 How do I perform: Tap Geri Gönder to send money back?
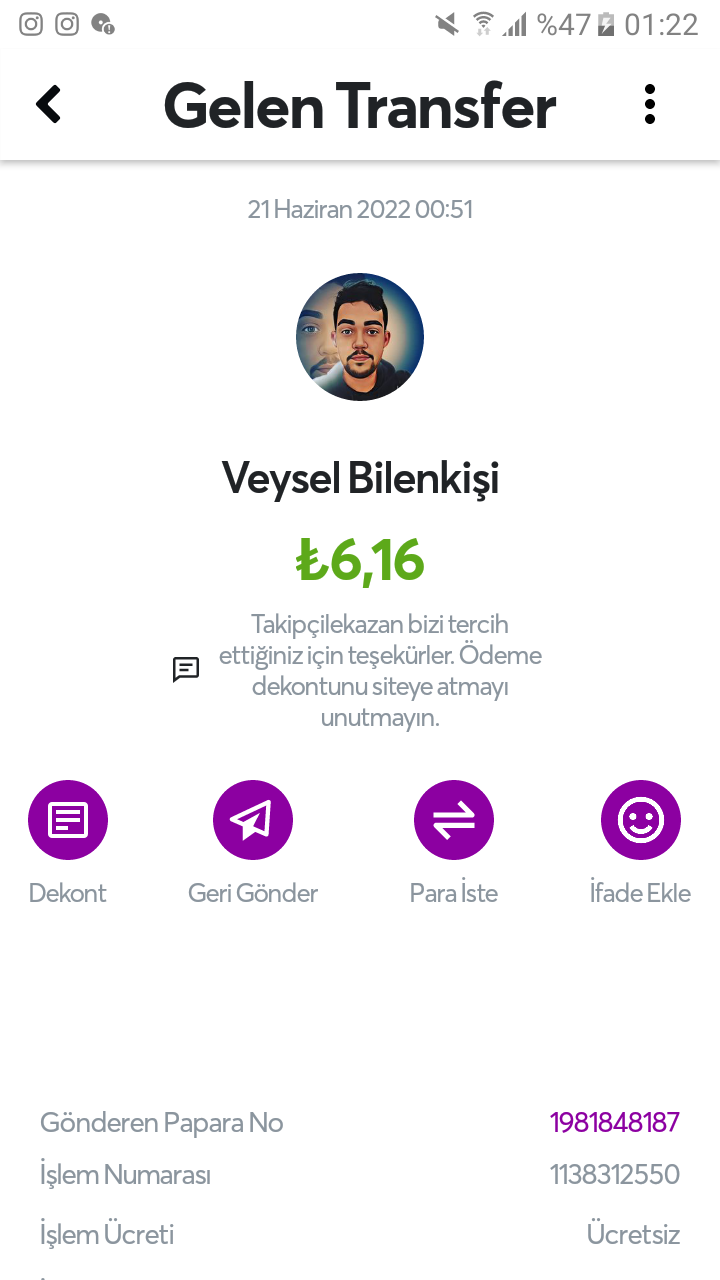tap(253, 820)
